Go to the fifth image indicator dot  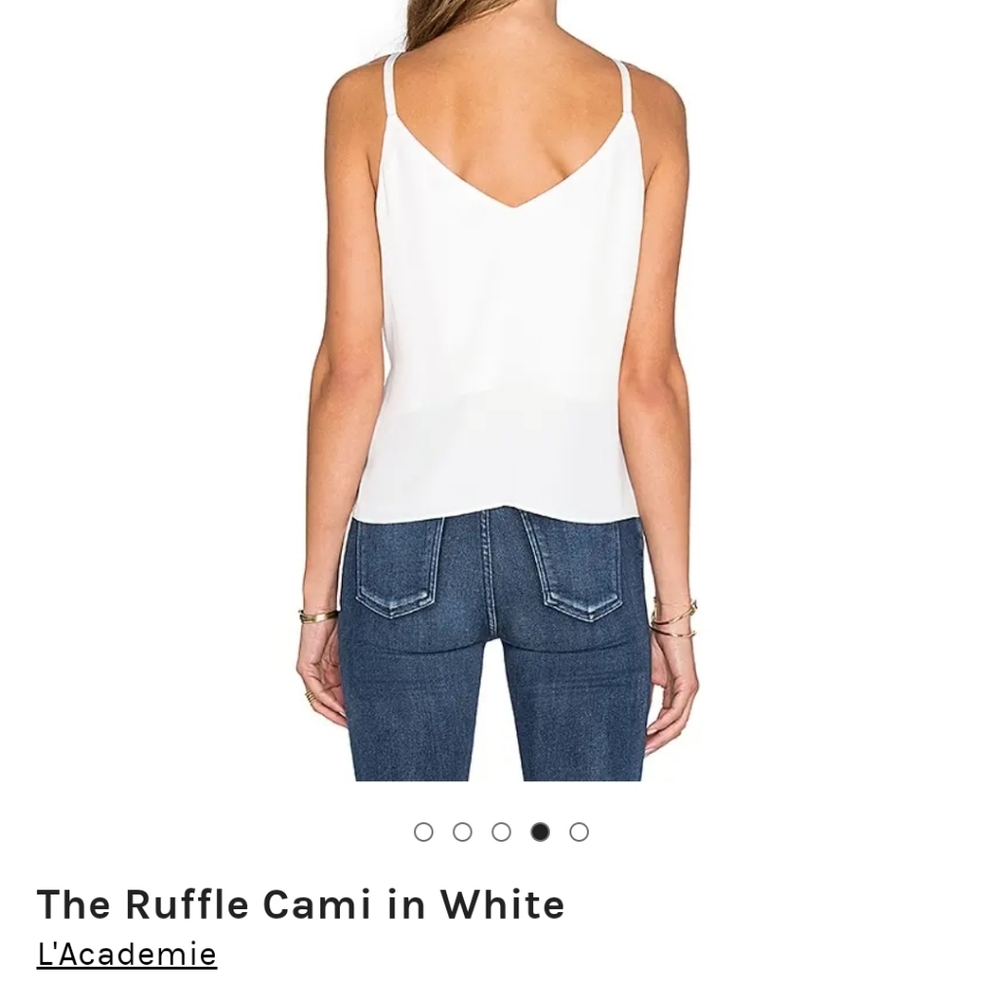579,832
